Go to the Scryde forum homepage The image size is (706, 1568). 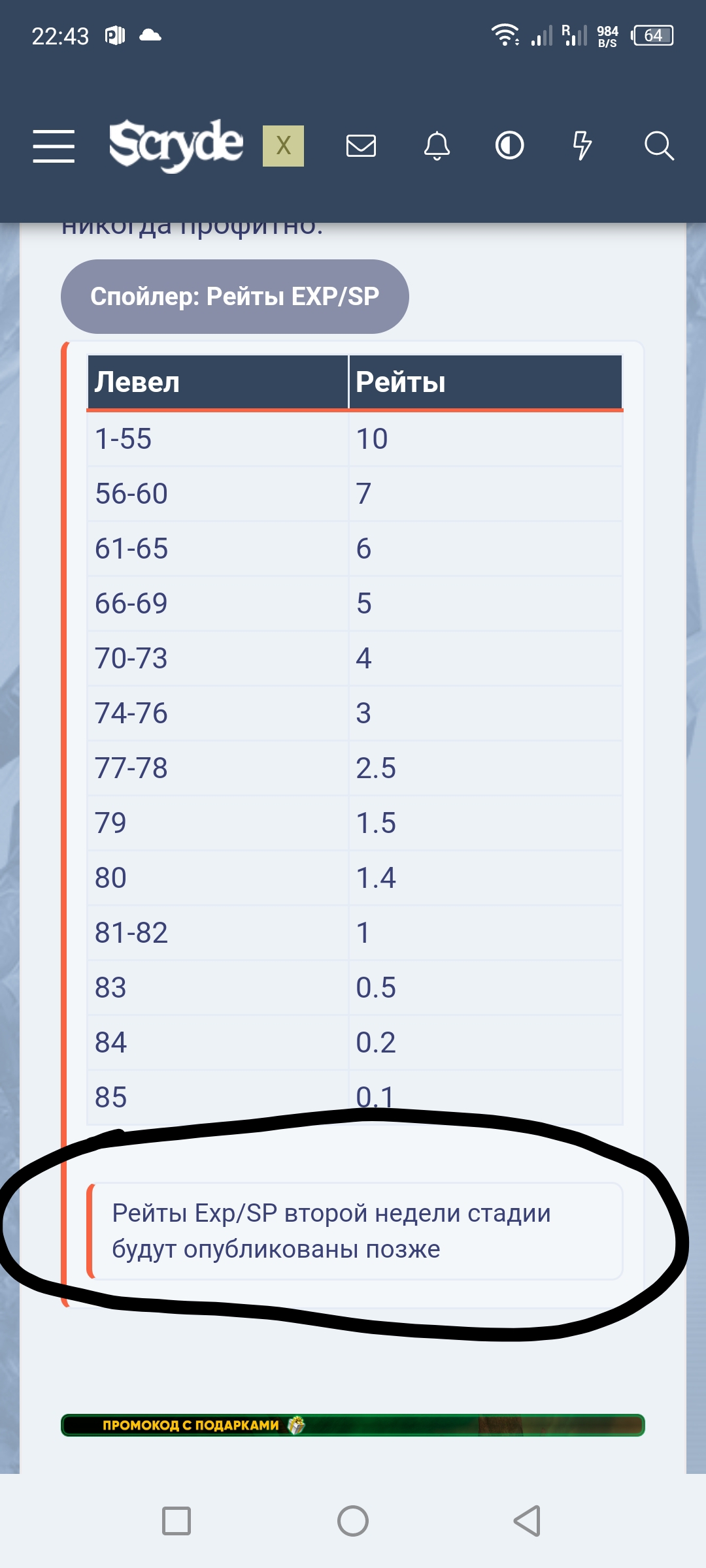tap(176, 145)
